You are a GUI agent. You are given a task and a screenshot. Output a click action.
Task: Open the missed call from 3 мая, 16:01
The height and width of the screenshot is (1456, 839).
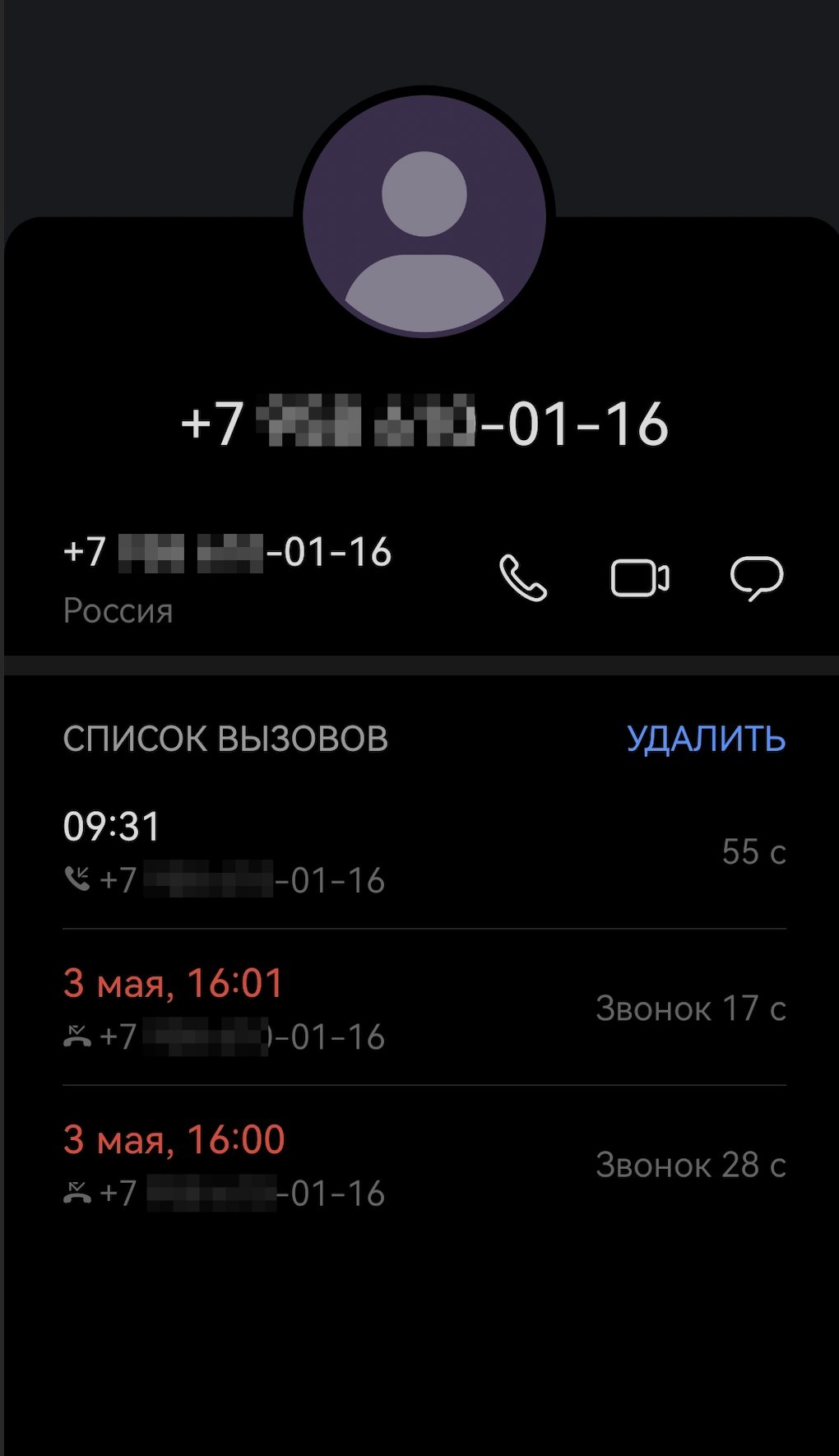[x=424, y=1009]
